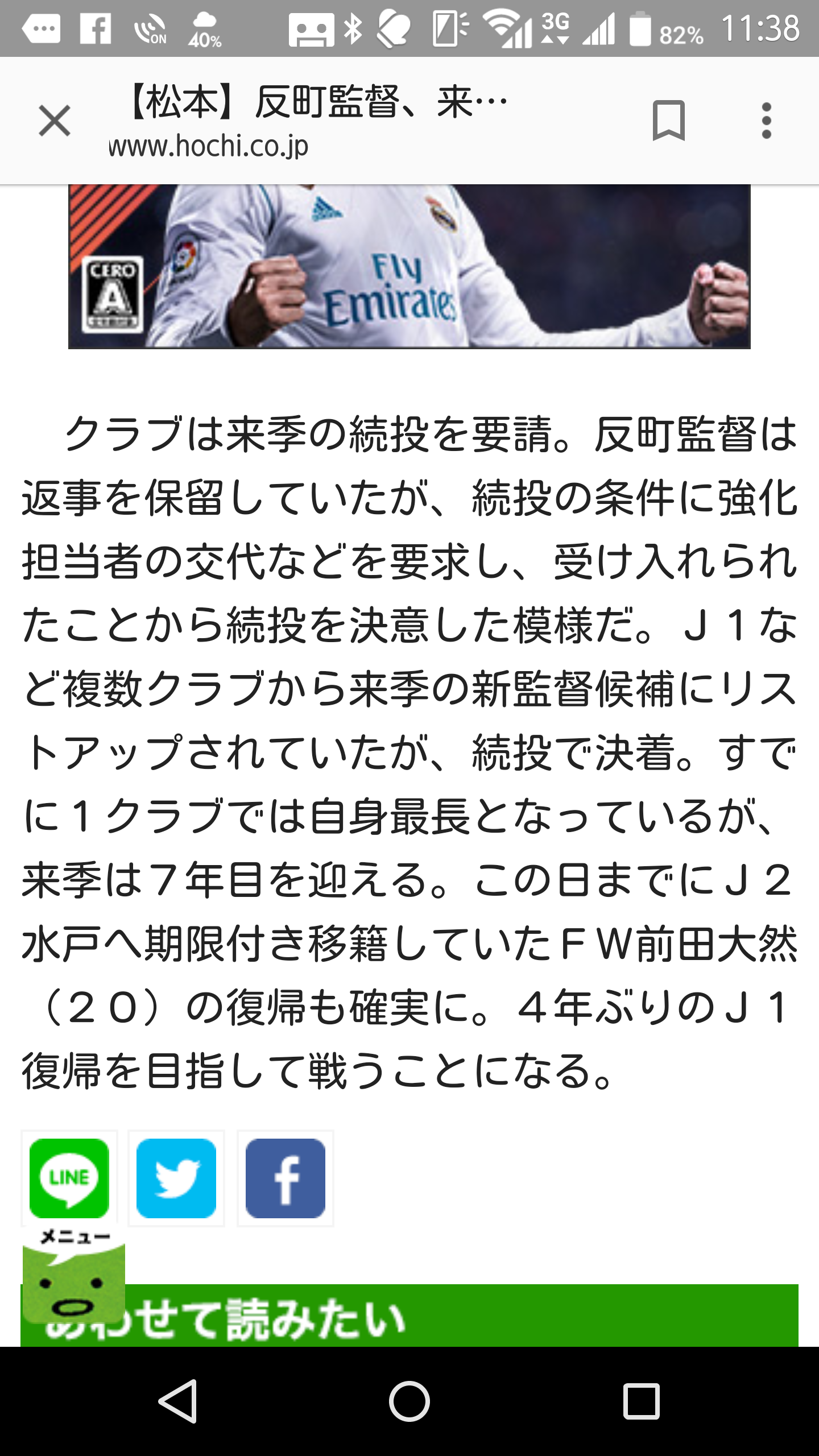Share the article on Twitter
This screenshot has width=819, height=1456.
click(x=176, y=1178)
